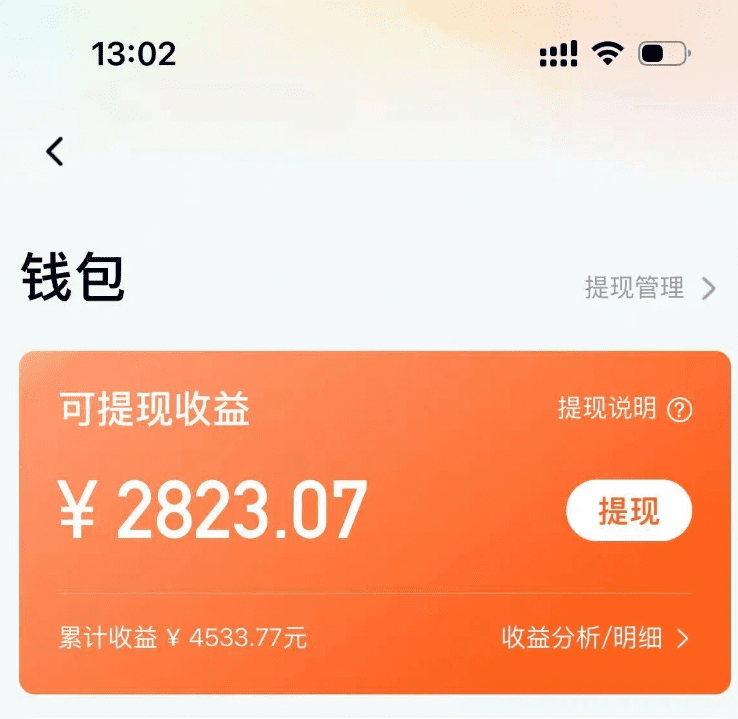View the 提现说明 help info

click(x=625, y=409)
